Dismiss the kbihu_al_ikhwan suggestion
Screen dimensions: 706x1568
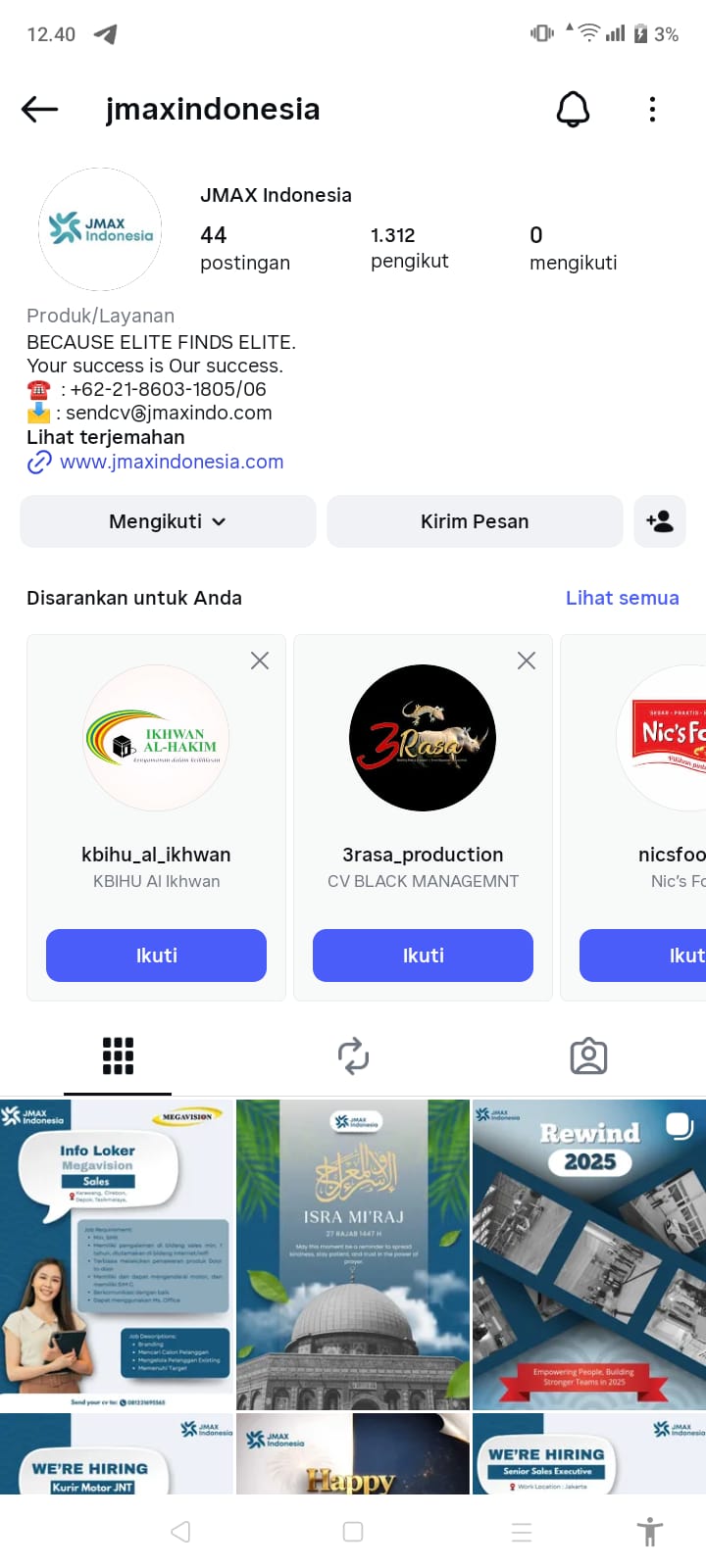260,661
